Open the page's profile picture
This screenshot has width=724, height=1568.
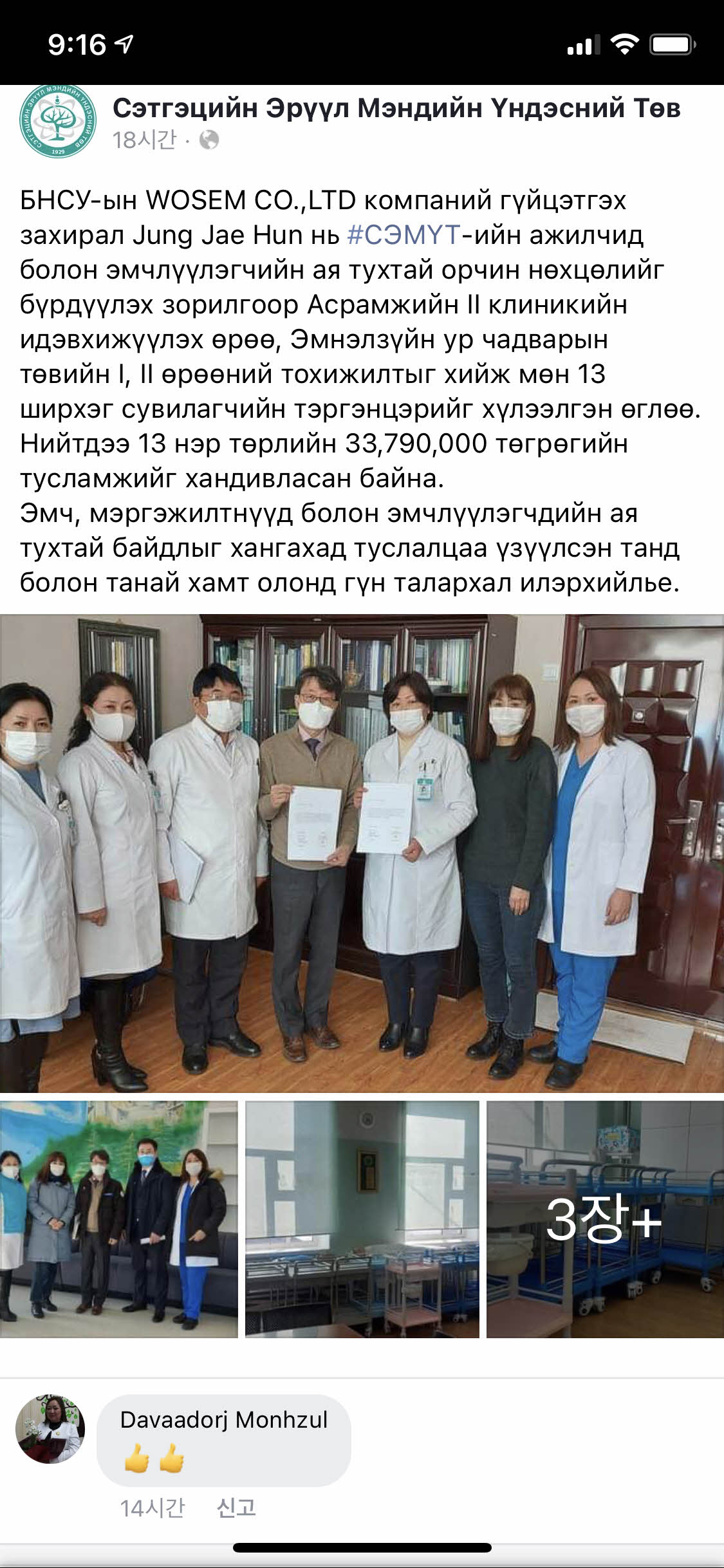[58, 121]
